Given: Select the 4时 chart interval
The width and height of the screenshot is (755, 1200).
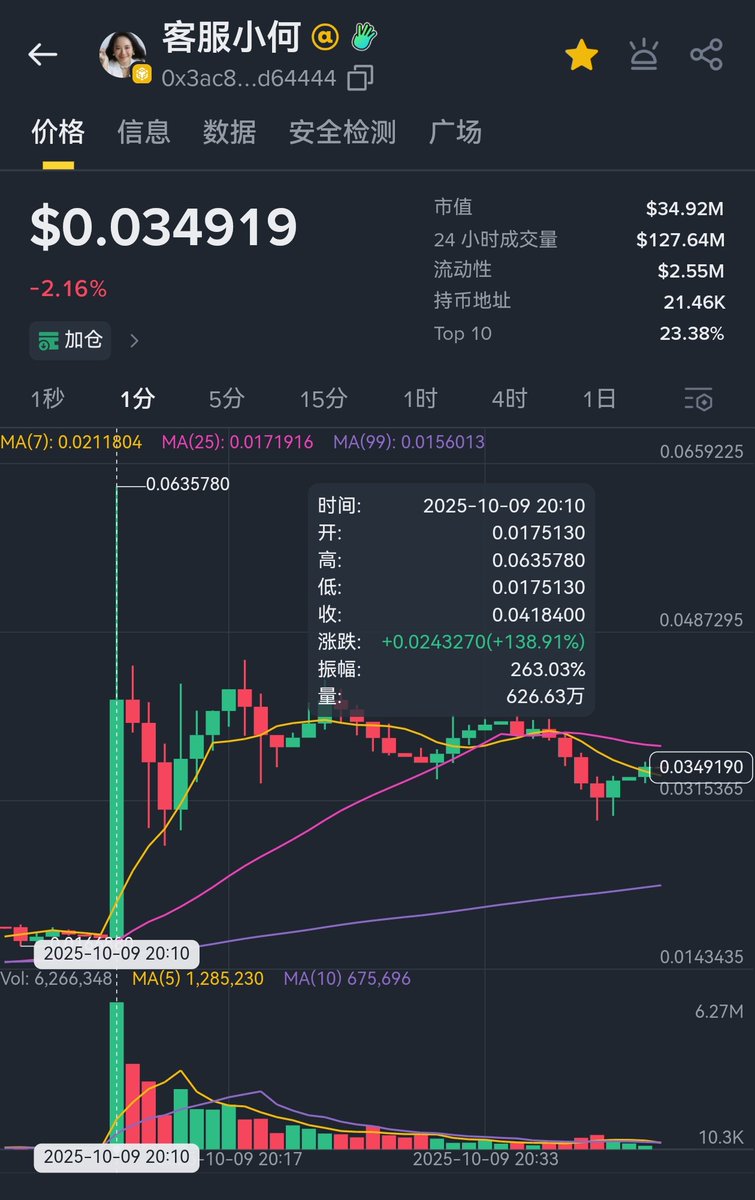Looking at the screenshot, I should pyautogui.click(x=509, y=399).
